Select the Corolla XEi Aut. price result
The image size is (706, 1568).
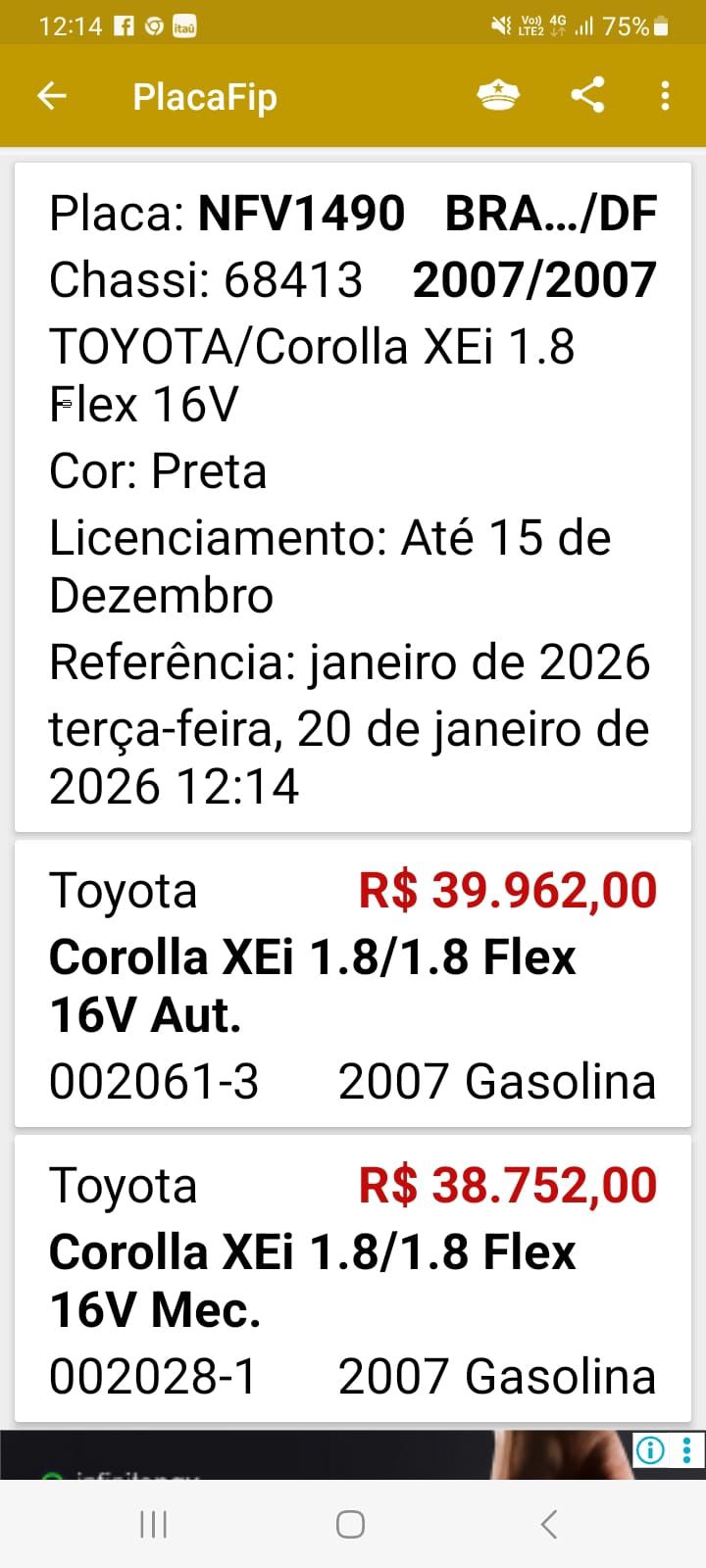pyautogui.click(x=353, y=980)
